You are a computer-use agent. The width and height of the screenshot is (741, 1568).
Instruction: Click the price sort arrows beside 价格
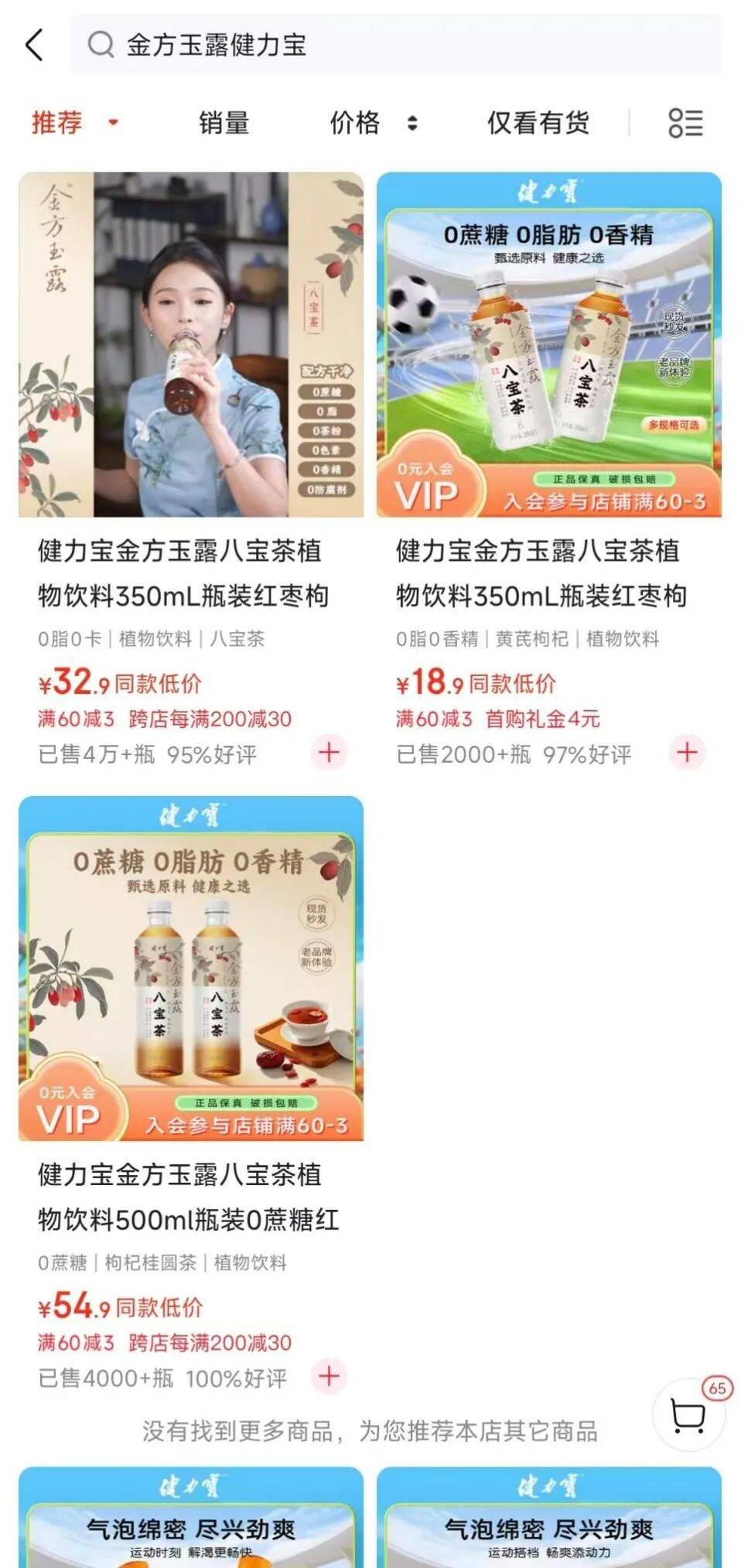411,124
